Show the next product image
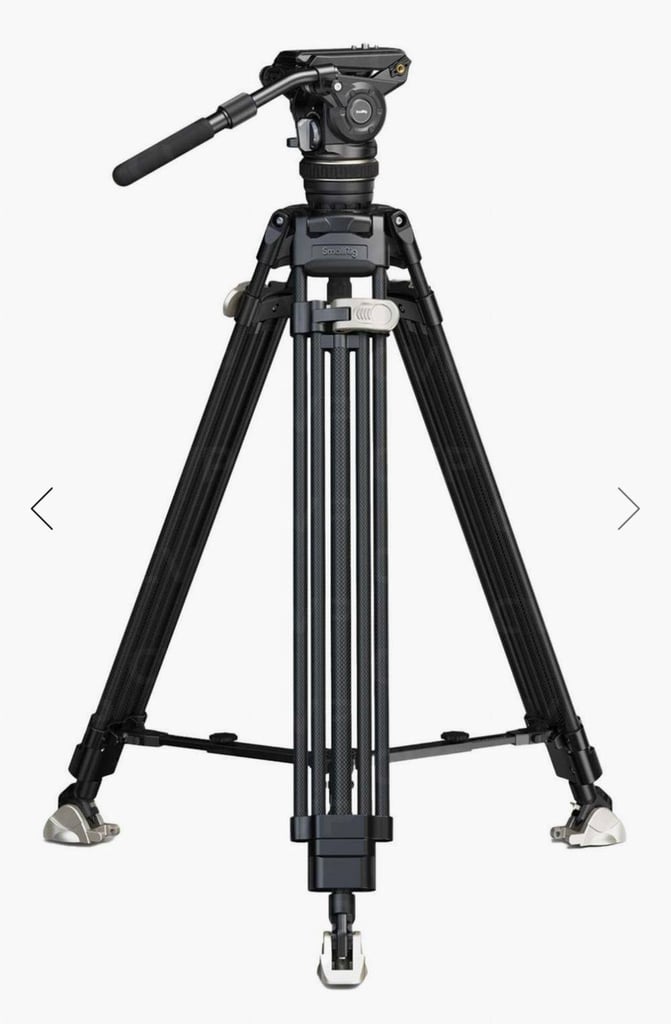Screen dimensions: 671x1024 [x=628, y=509]
